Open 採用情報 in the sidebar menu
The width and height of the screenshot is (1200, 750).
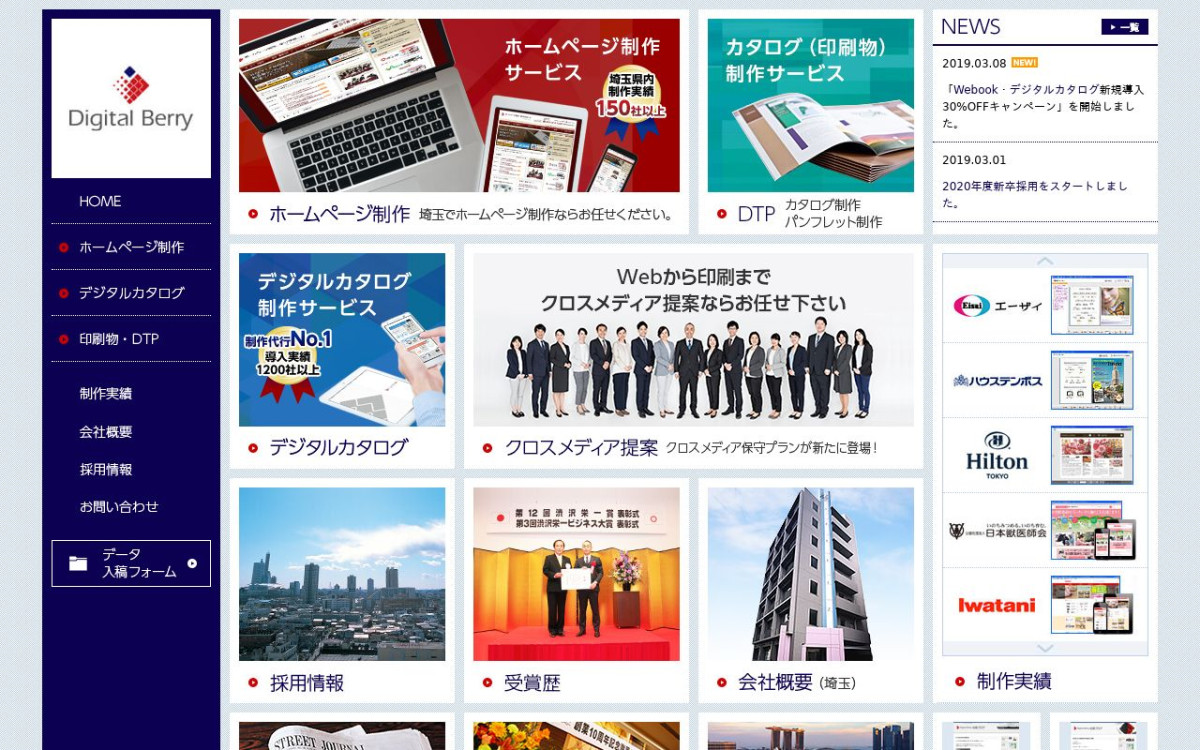[106, 469]
